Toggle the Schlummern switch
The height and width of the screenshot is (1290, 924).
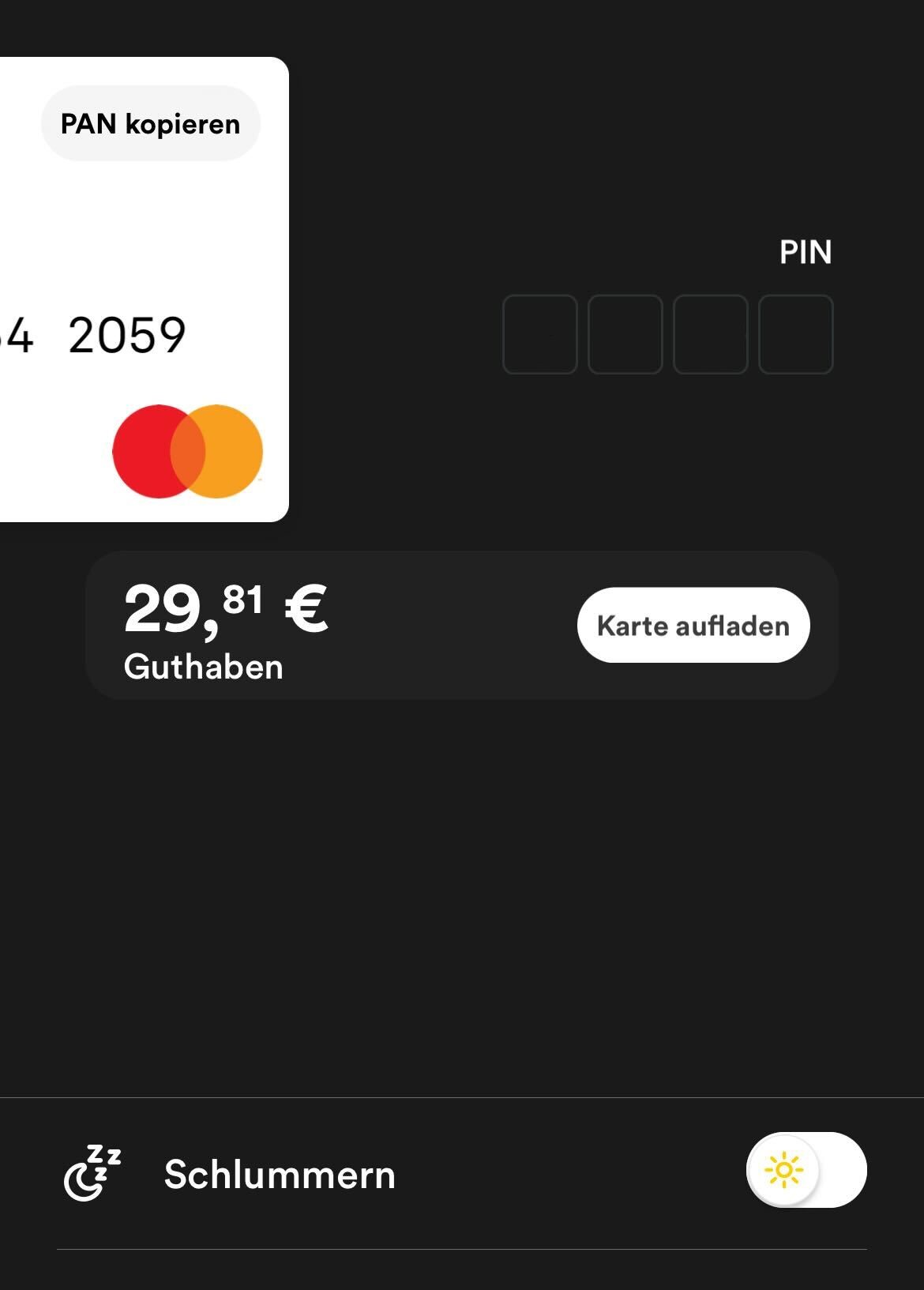(806, 1170)
